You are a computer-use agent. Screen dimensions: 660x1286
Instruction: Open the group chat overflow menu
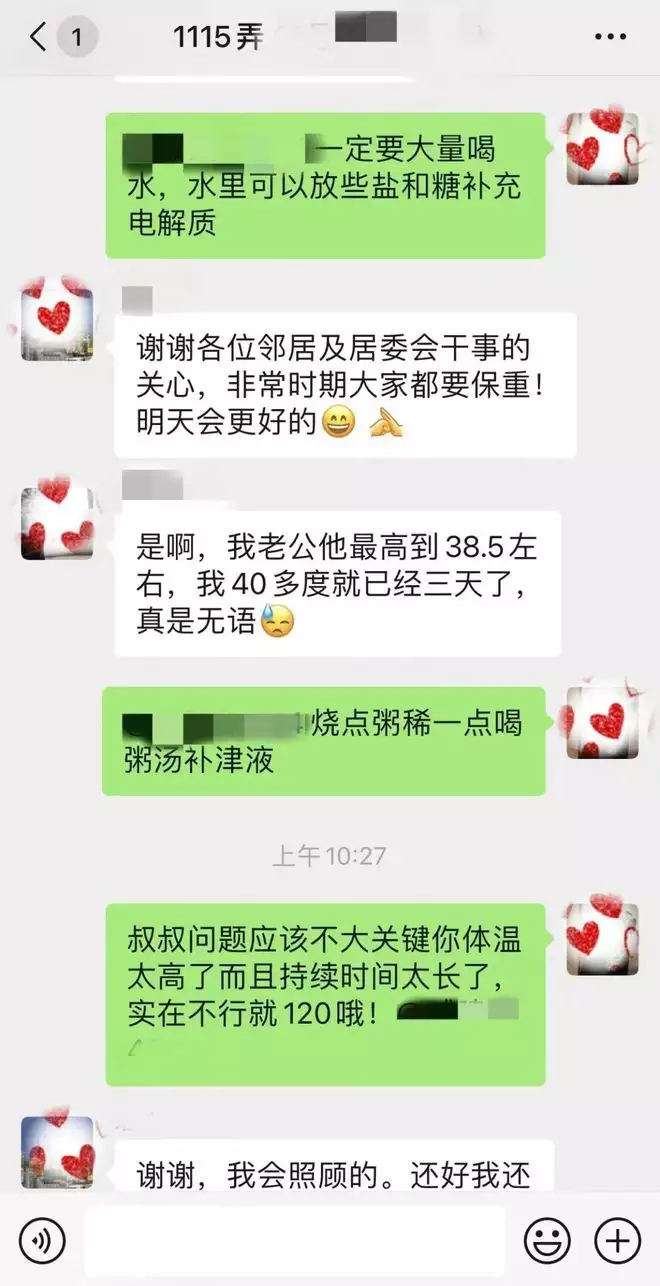coord(610,38)
